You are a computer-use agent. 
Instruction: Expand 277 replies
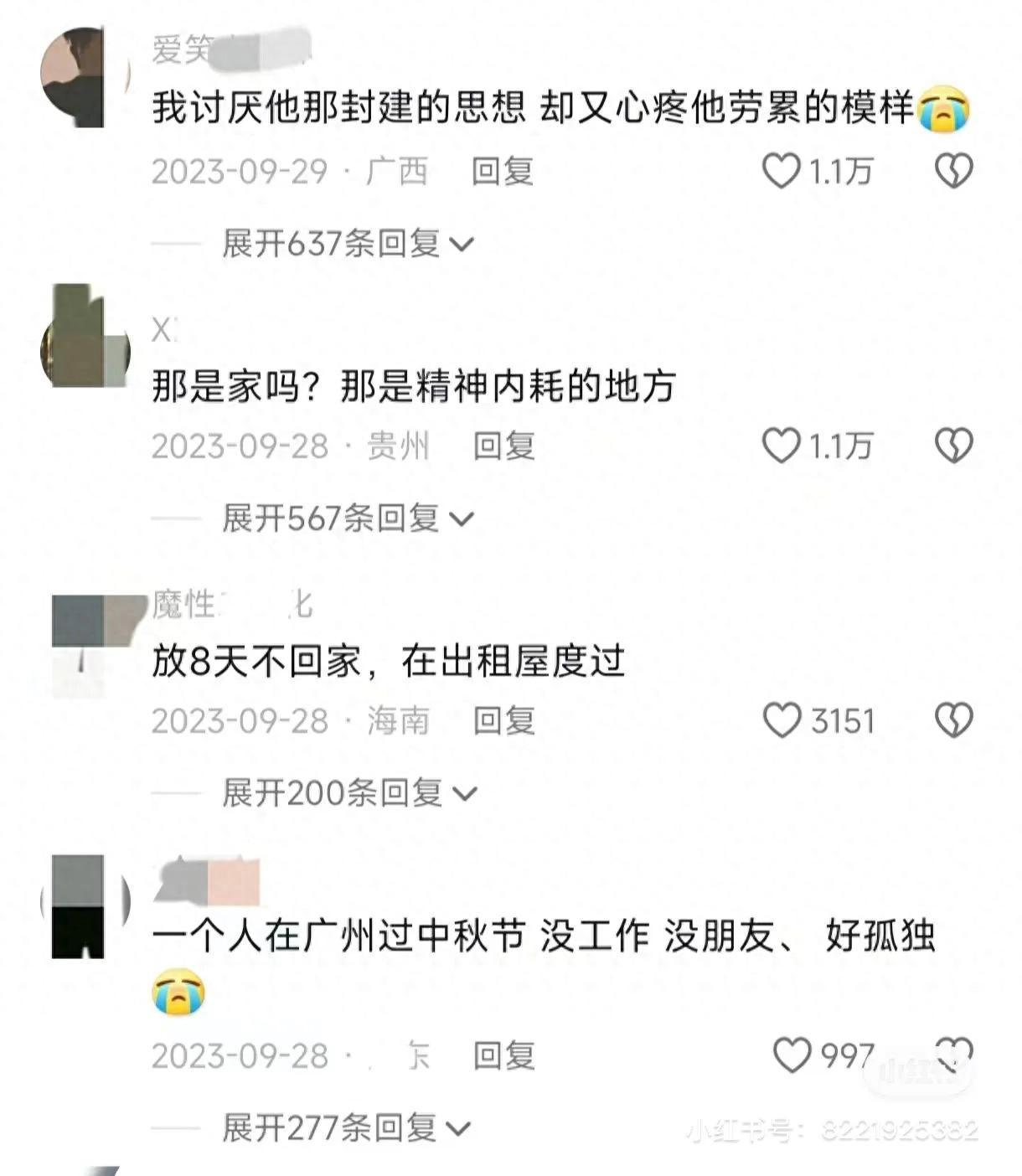tap(345, 1128)
